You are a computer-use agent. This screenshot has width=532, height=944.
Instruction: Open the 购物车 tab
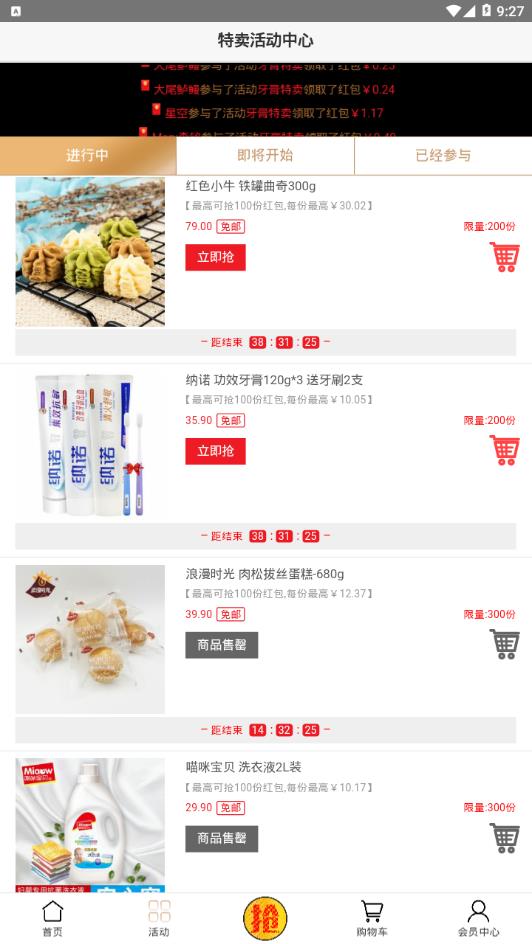click(x=372, y=919)
